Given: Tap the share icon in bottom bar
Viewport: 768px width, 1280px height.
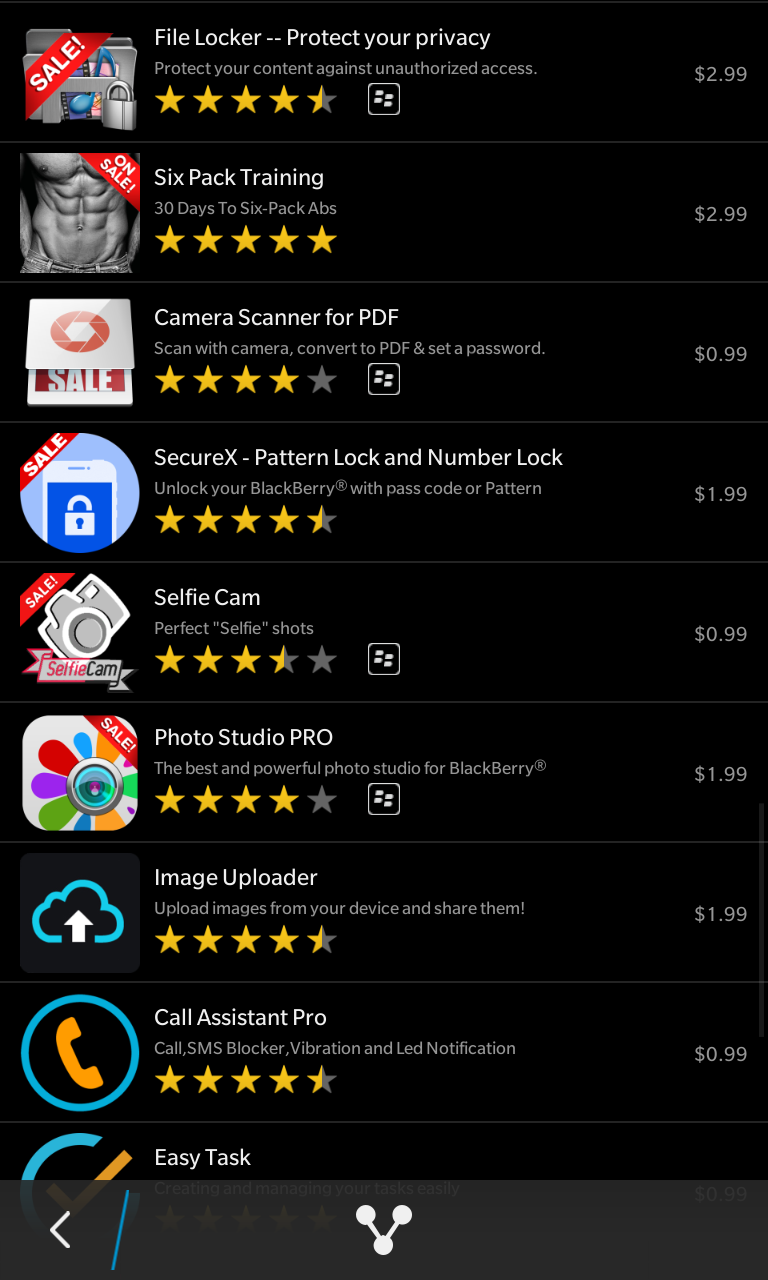Looking at the screenshot, I should (x=384, y=1230).
